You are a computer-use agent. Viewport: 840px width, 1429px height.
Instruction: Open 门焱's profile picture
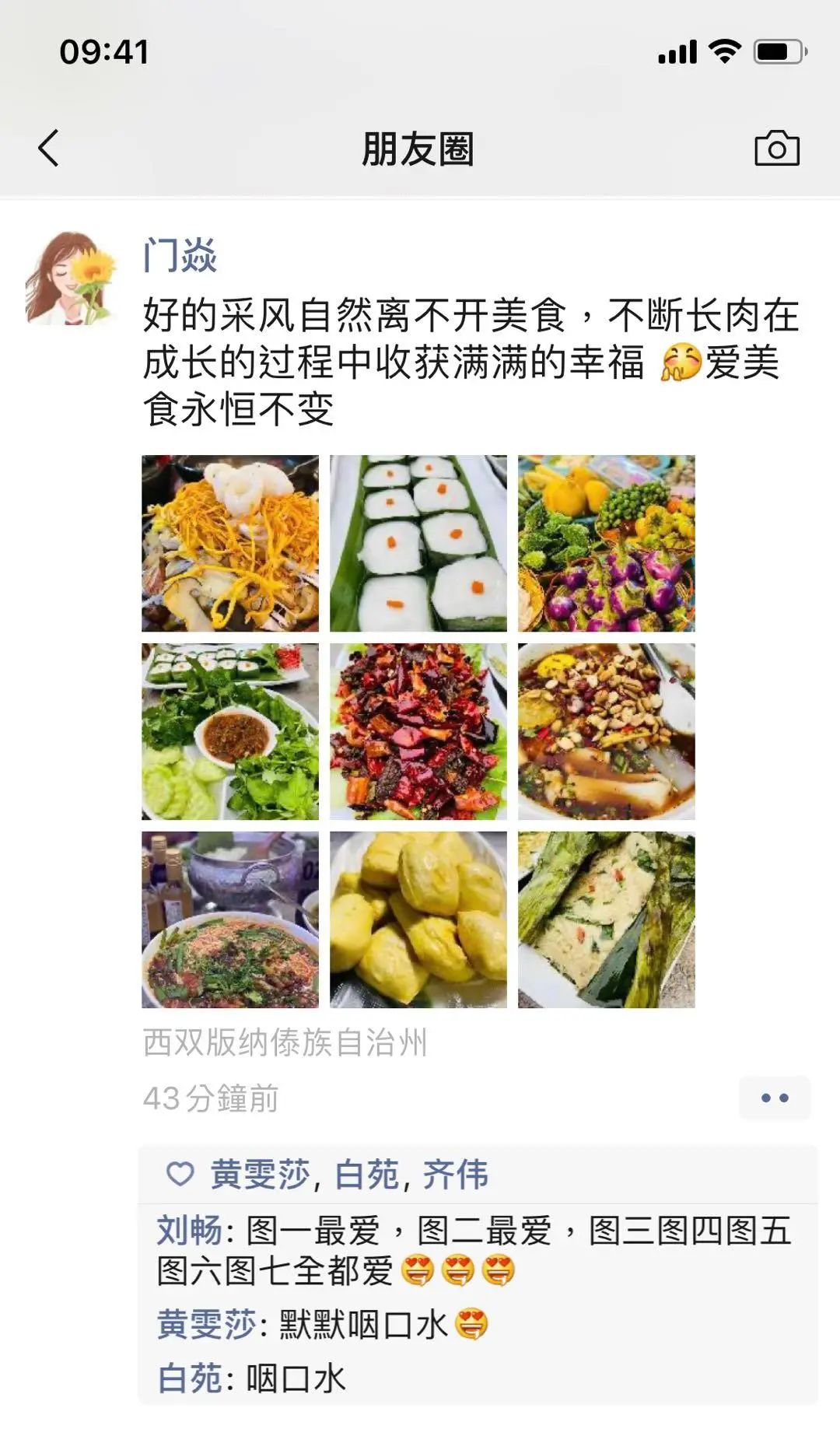click(x=72, y=278)
